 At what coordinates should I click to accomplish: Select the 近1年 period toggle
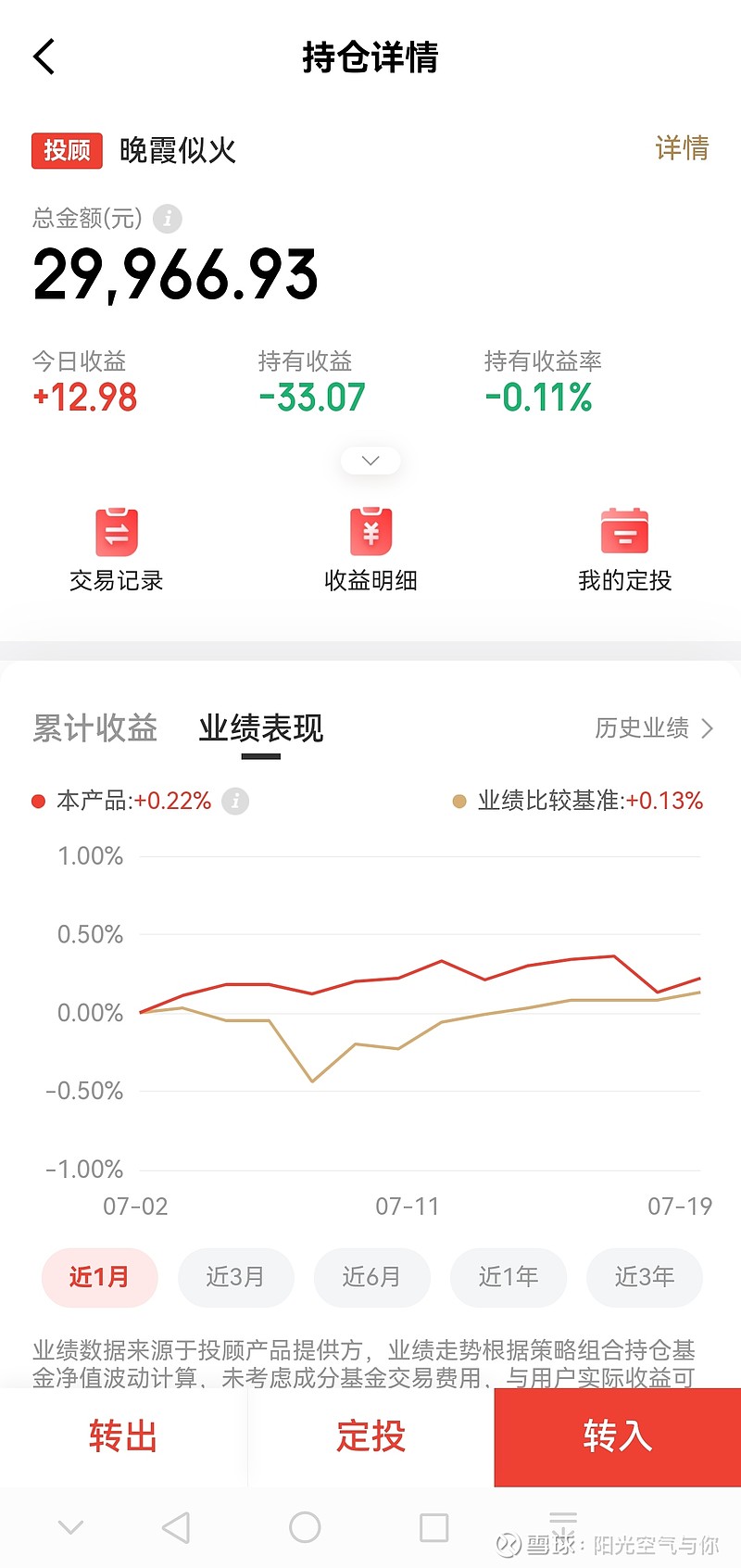pyautogui.click(x=509, y=1277)
